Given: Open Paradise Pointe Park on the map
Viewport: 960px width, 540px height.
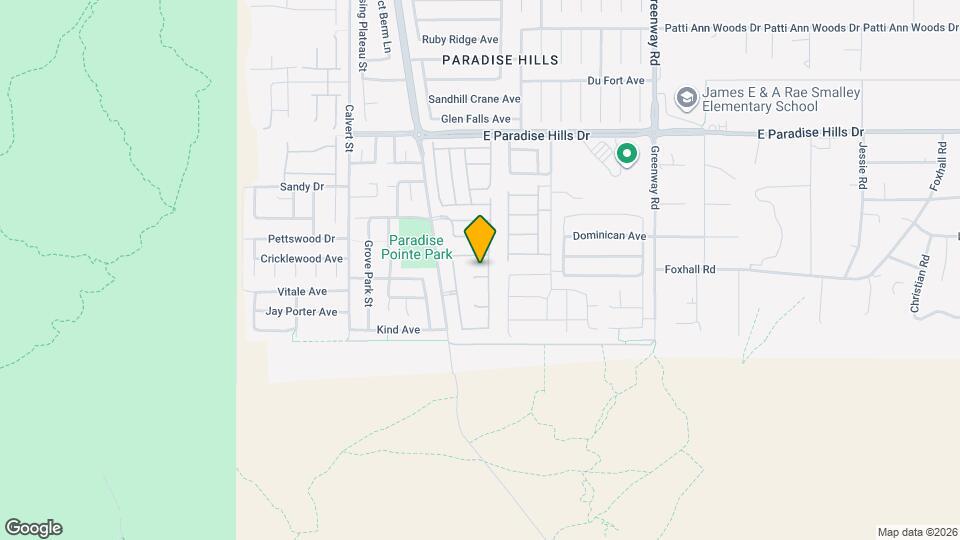Looking at the screenshot, I should coord(420,247).
